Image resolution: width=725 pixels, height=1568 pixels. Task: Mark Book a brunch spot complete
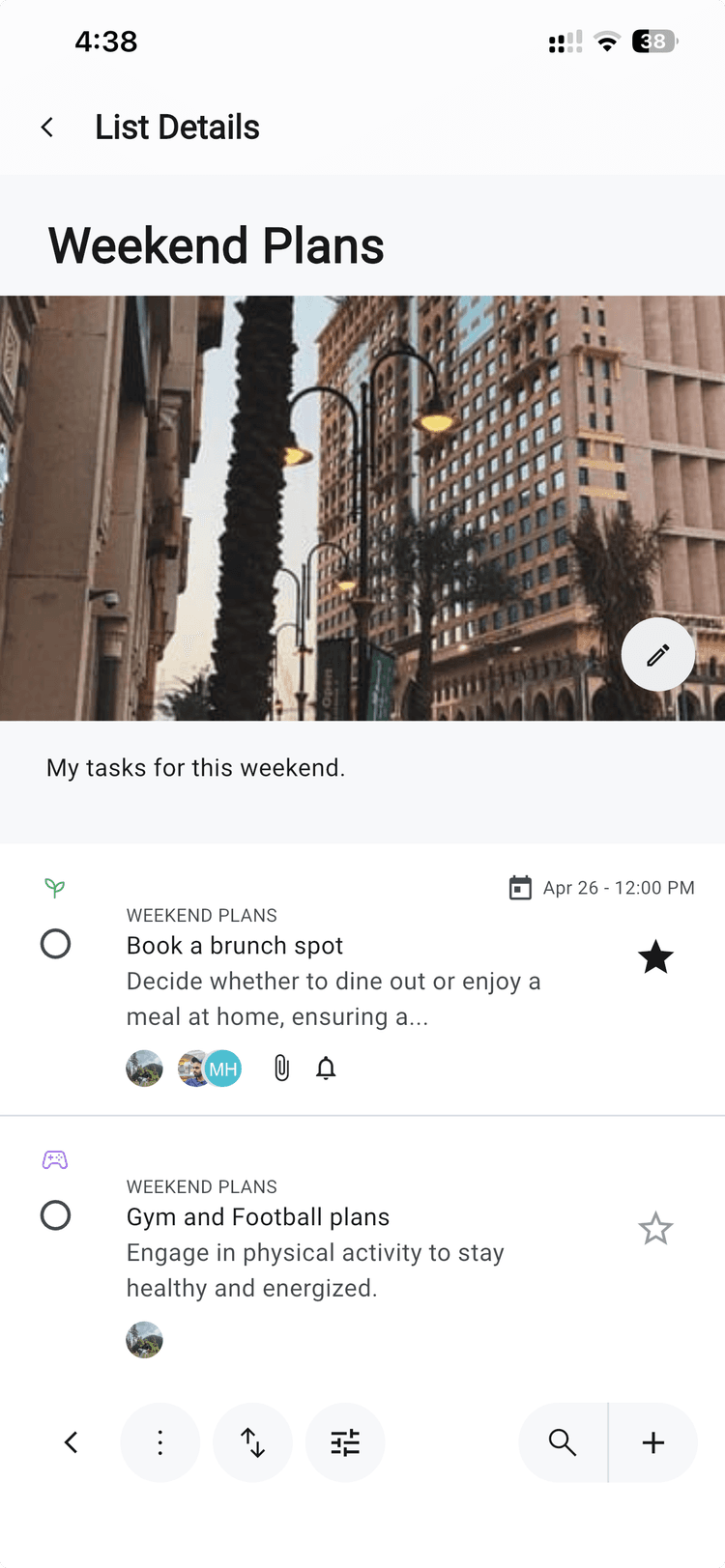point(55,943)
